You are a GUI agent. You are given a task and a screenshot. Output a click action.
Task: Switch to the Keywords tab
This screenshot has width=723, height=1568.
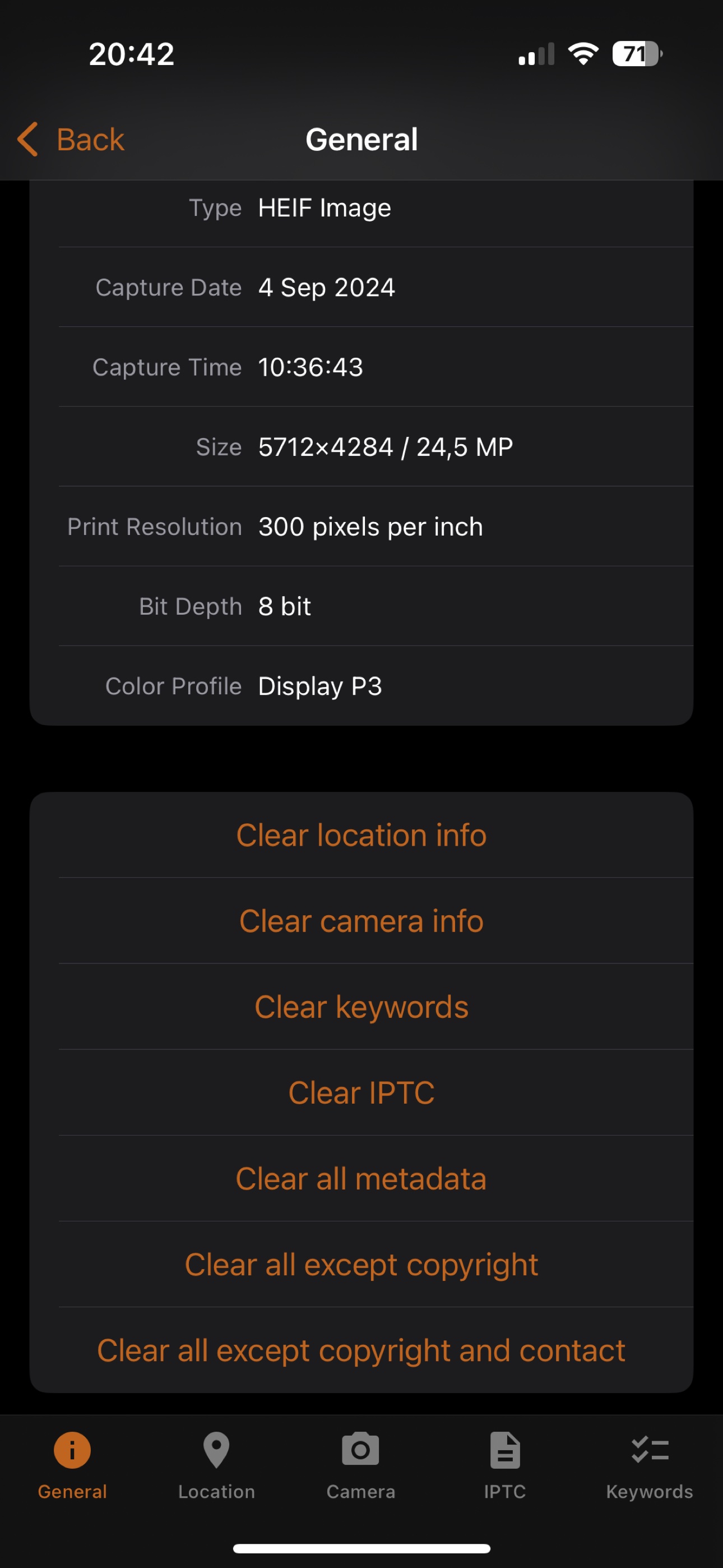click(x=649, y=1473)
